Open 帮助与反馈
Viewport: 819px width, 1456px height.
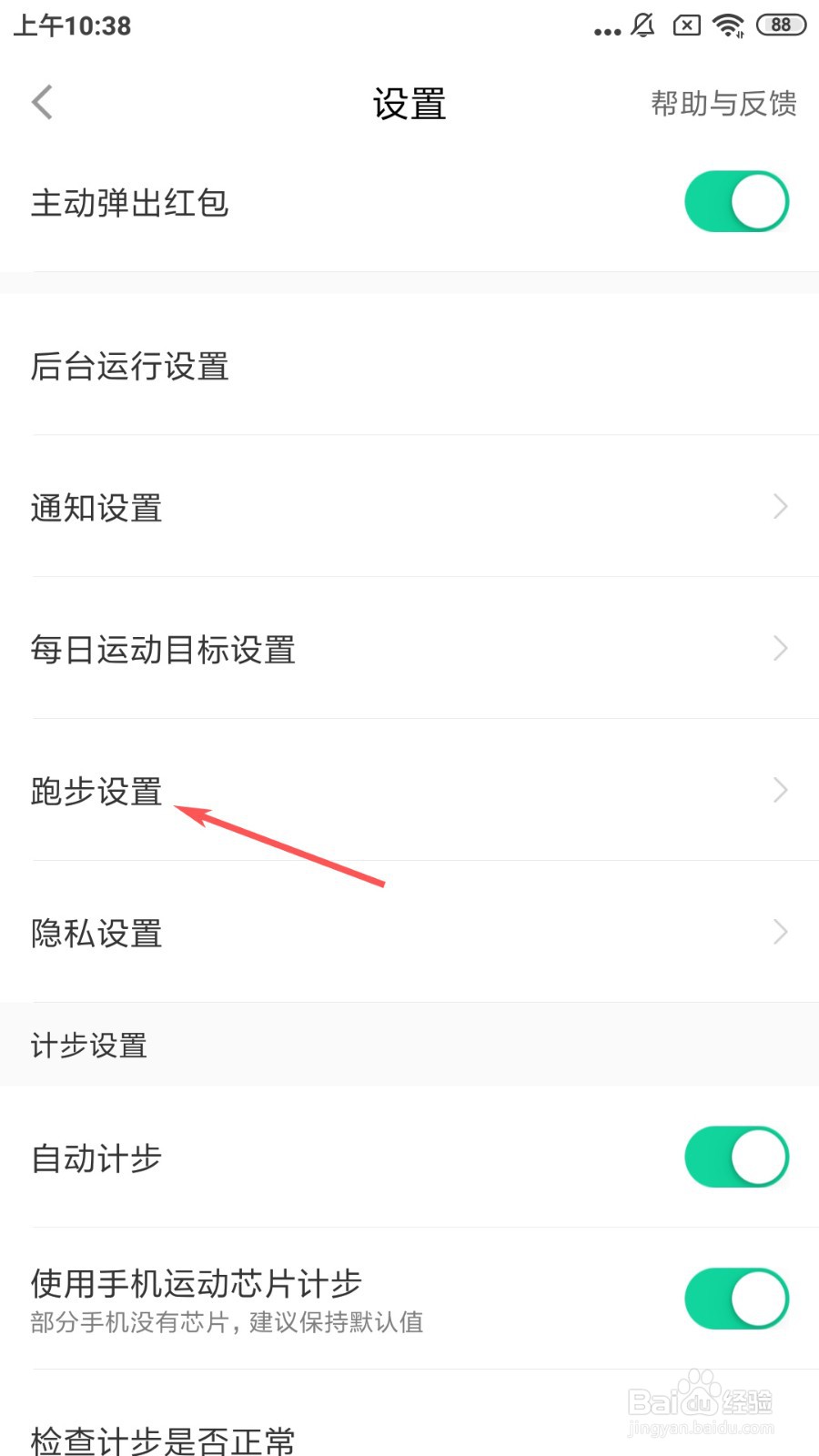(723, 104)
